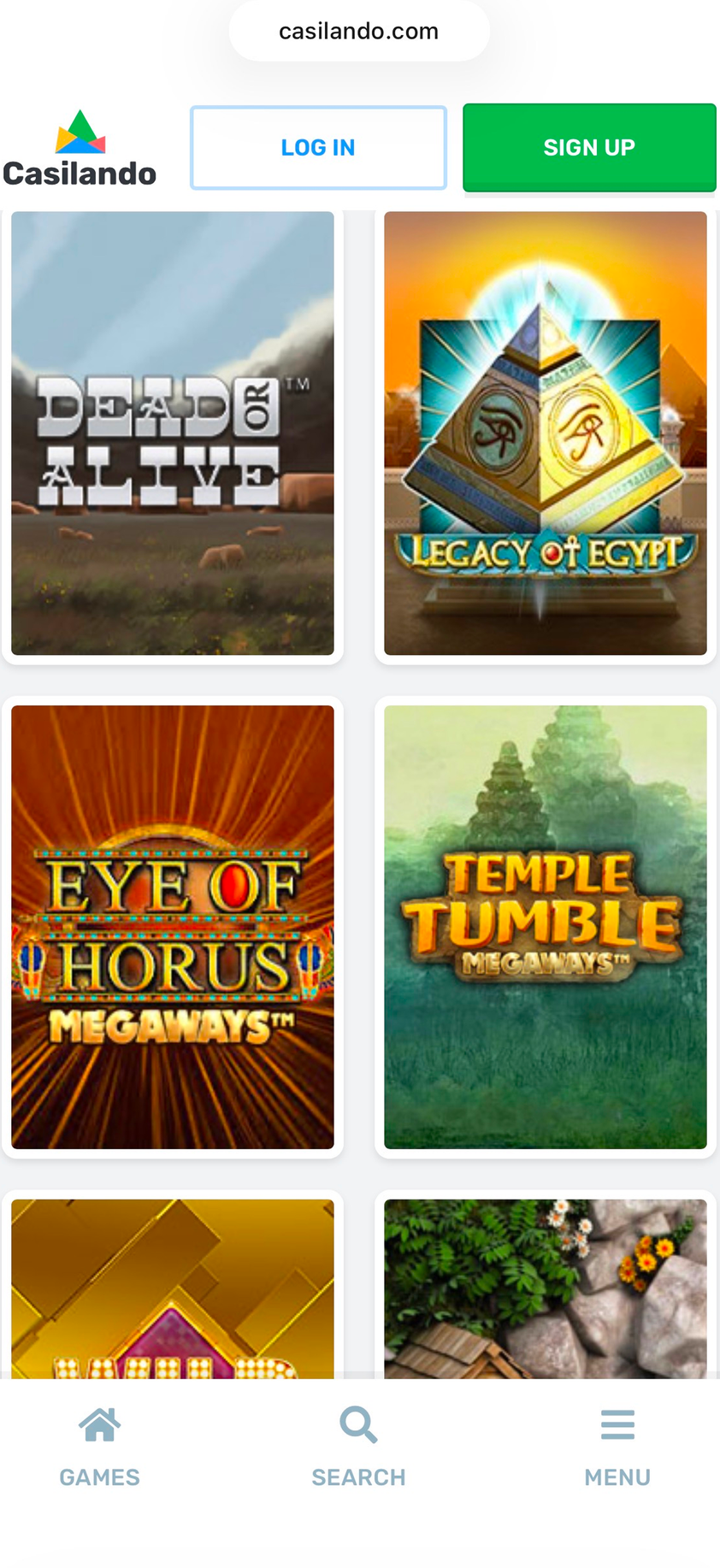Open Eye of Horus Megaways

pos(172,926)
